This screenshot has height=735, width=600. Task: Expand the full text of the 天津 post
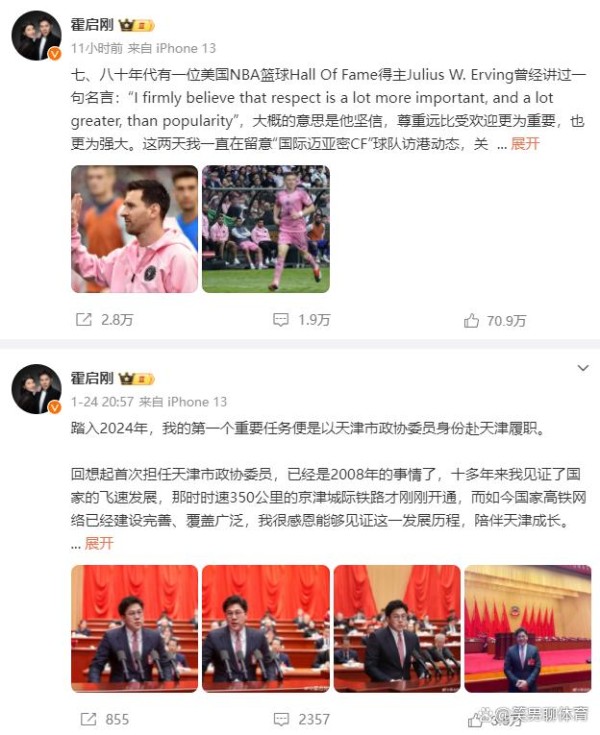pyautogui.click(x=99, y=543)
